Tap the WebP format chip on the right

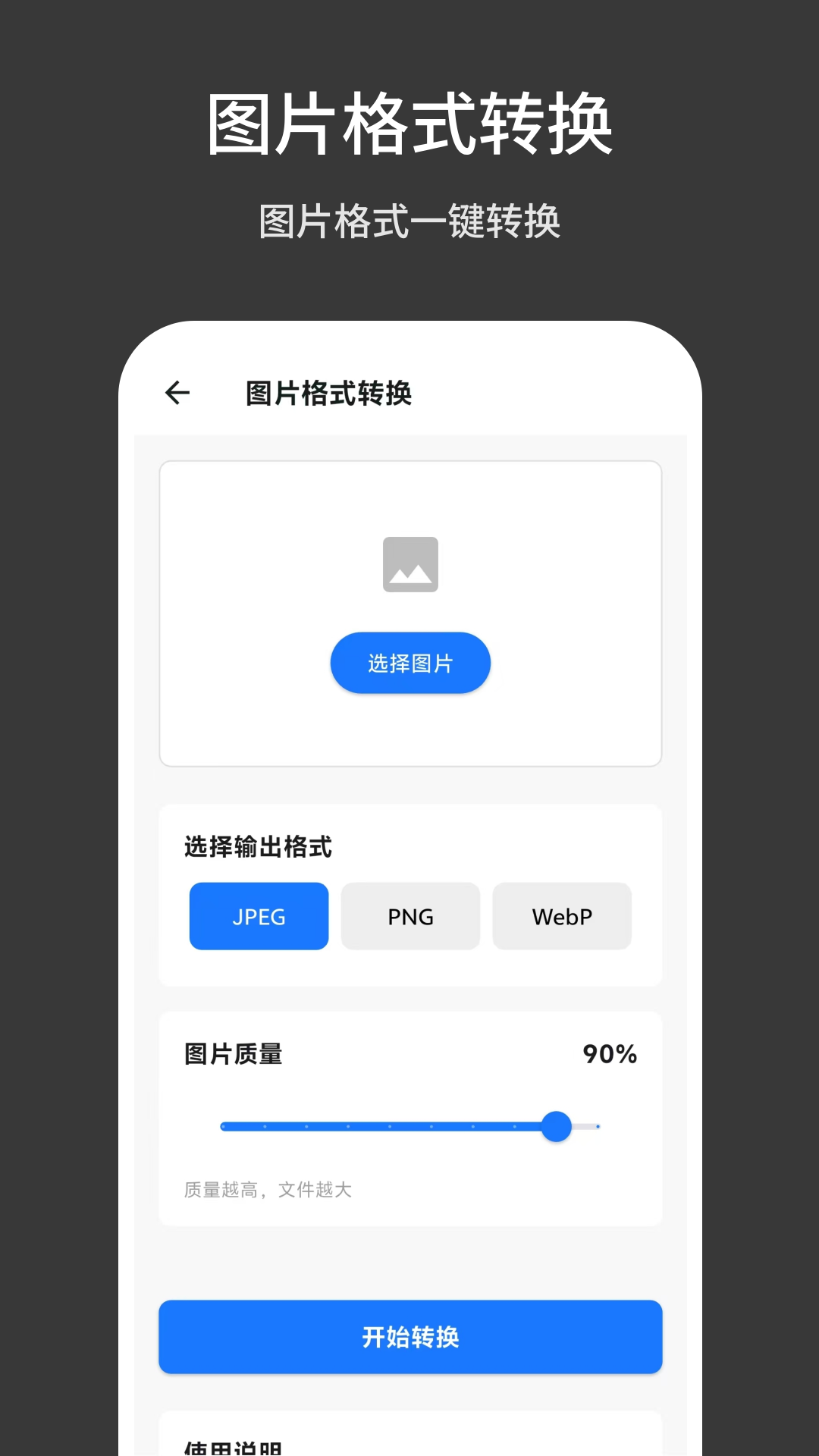pos(562,916)
